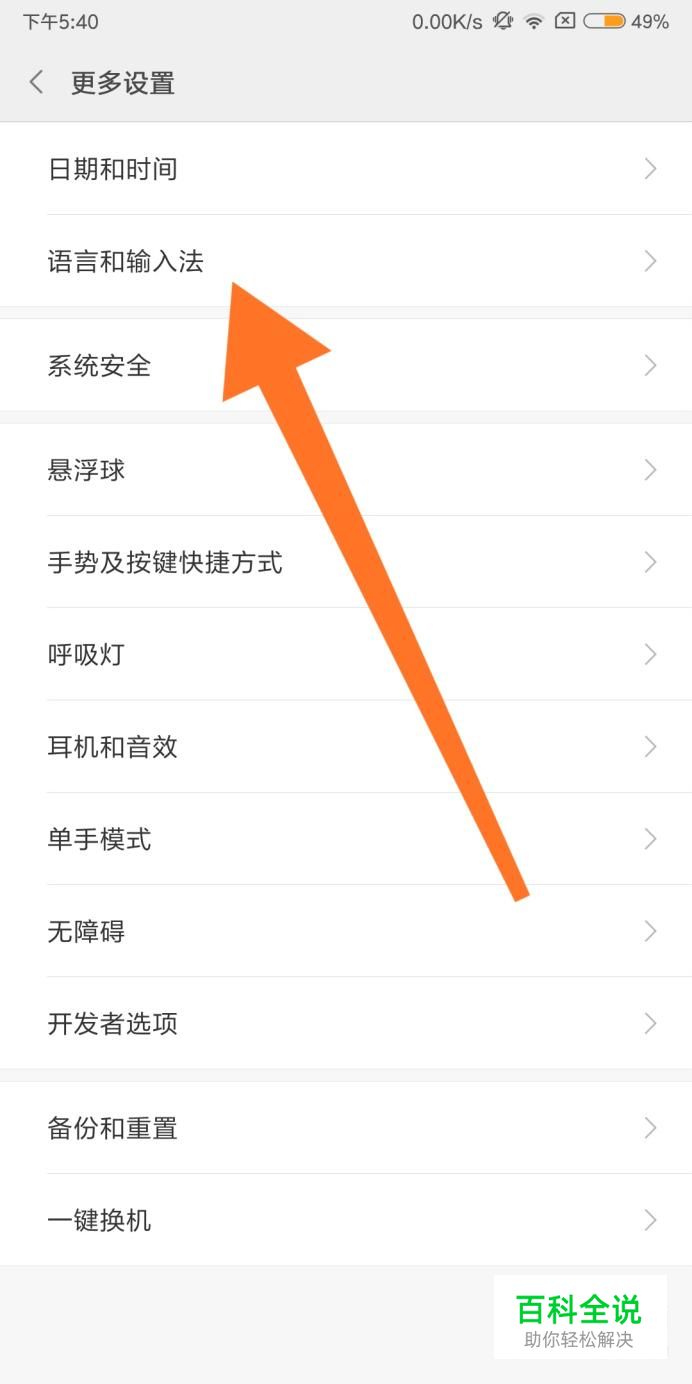692x1384 pixels.
Task: Go back from 更多设置
Action: click(37, 82)
